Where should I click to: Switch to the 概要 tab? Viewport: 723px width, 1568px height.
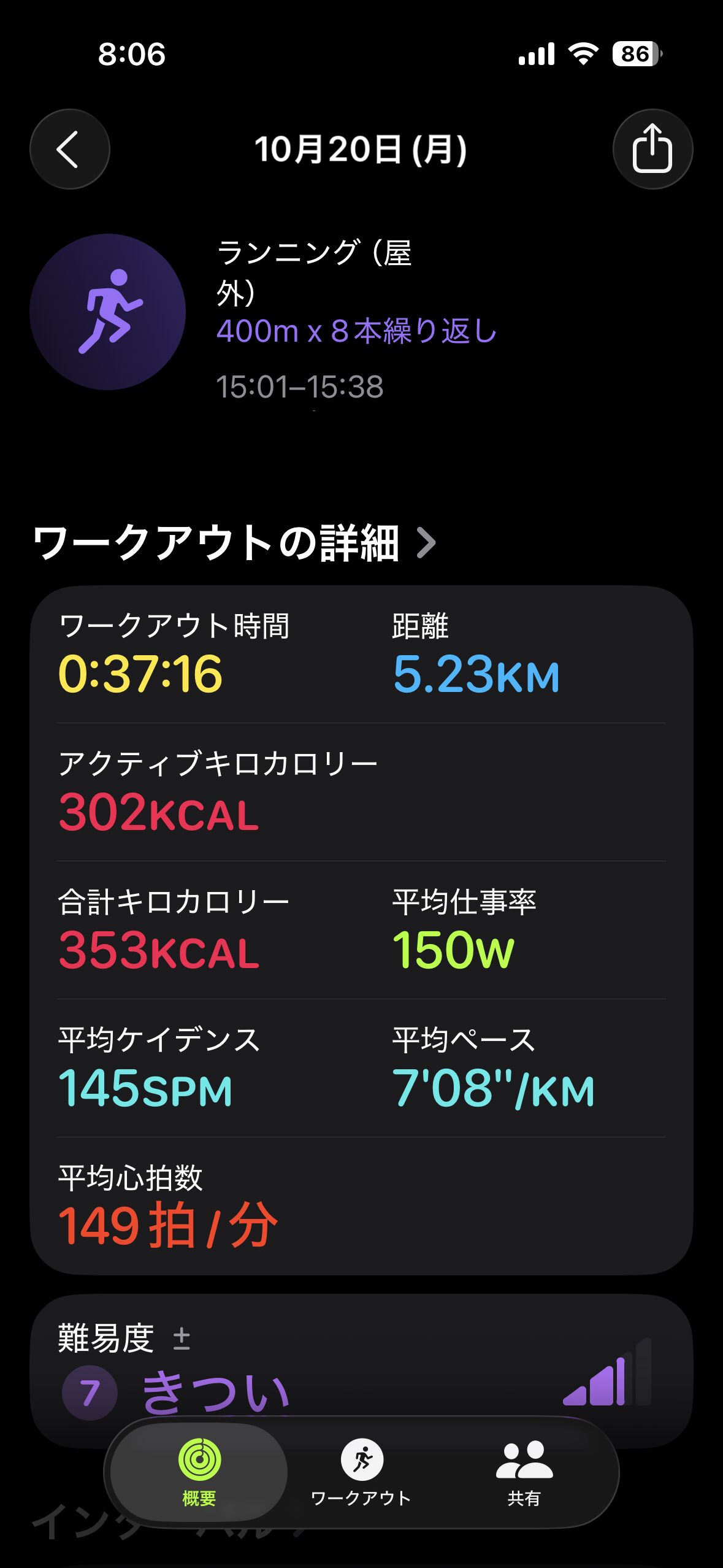point(199,1471)
